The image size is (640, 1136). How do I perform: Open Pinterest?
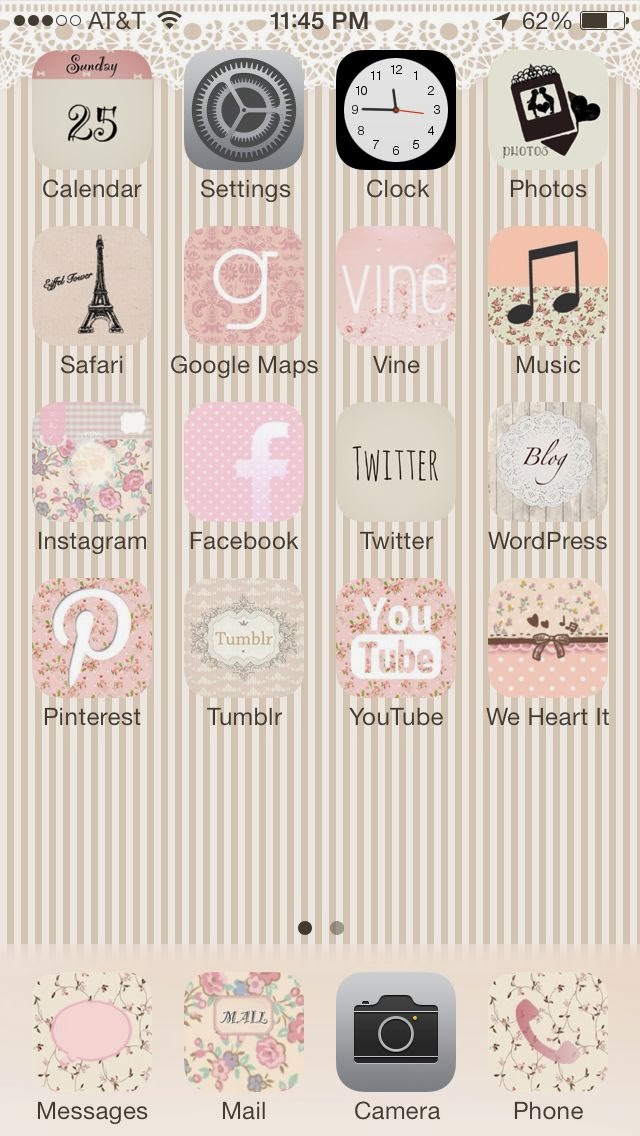click(x=92, y=639)
